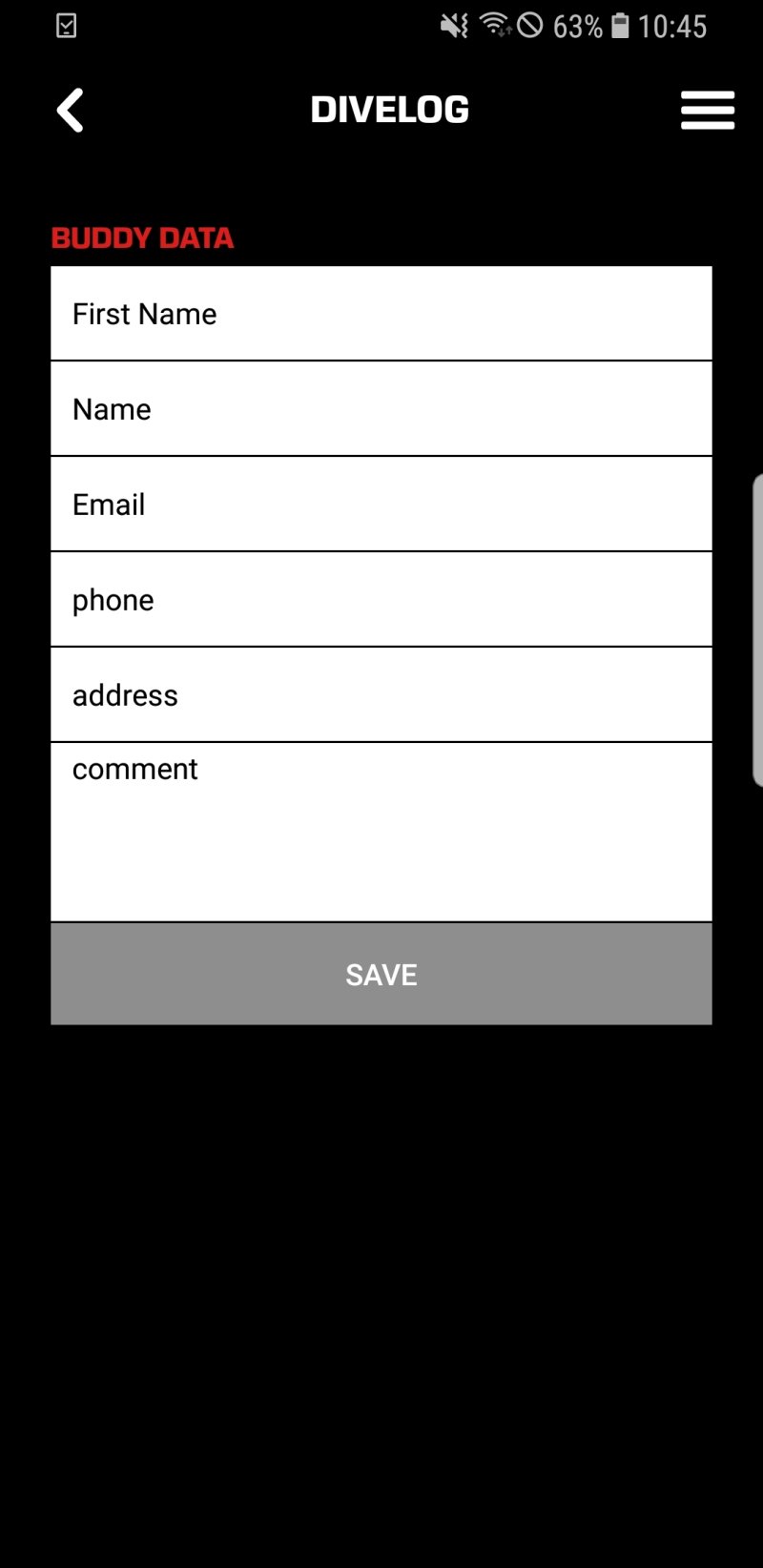The height and width of the screenshot is (1568, 763).
Task: Tap into the comment box
Action: point(381,832)
